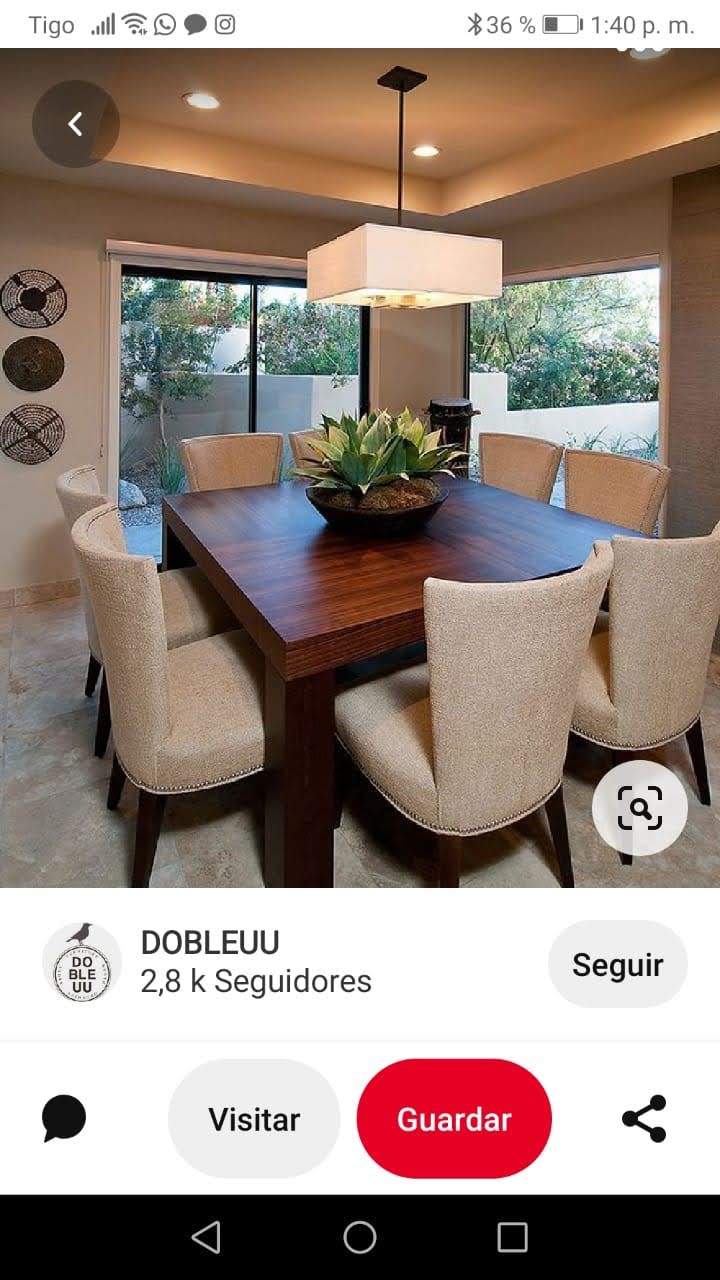
Task: Open the visual search lens icon
Action: (639, 808)
